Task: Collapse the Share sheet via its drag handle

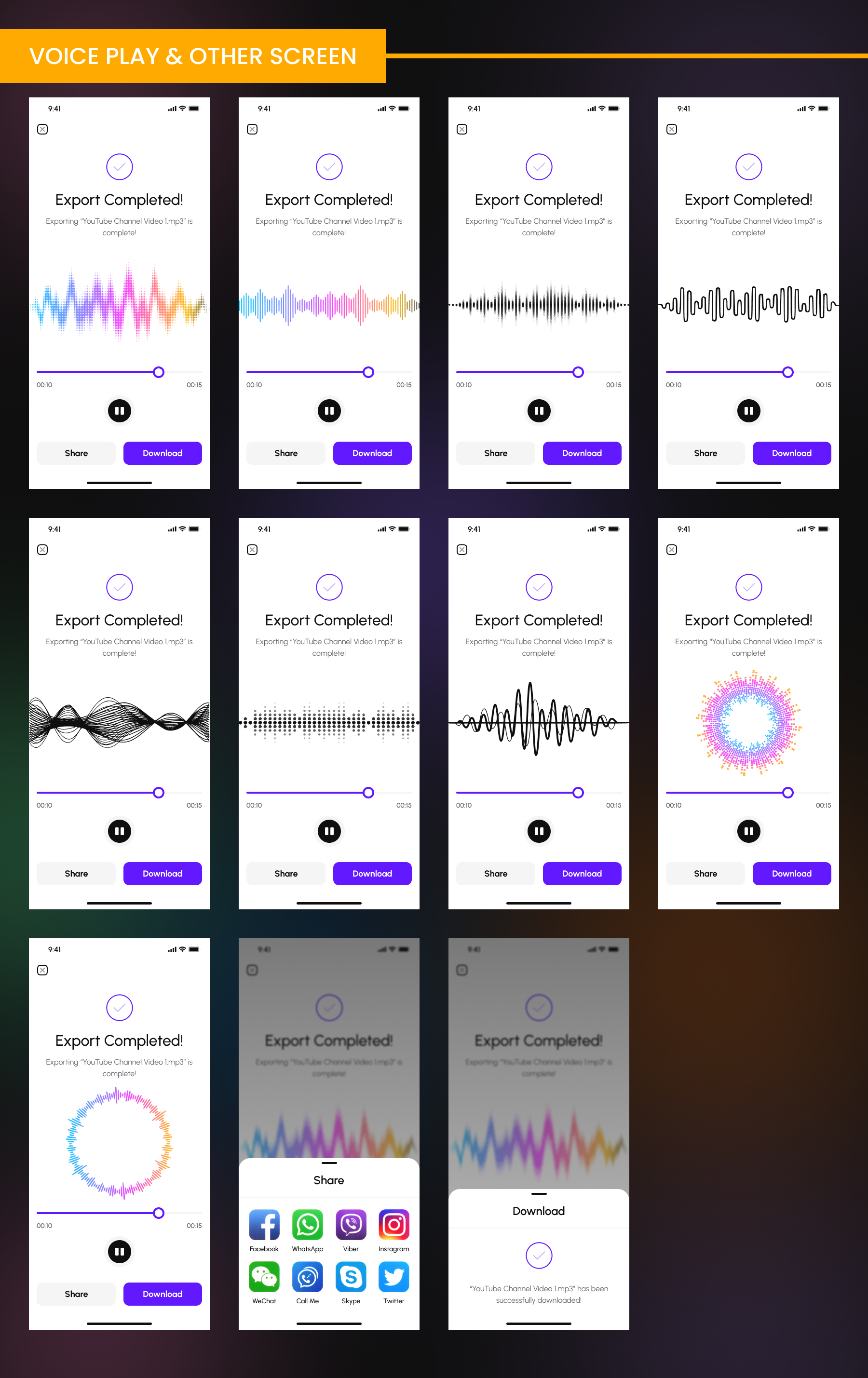Action: click(x=329, y=1163)
